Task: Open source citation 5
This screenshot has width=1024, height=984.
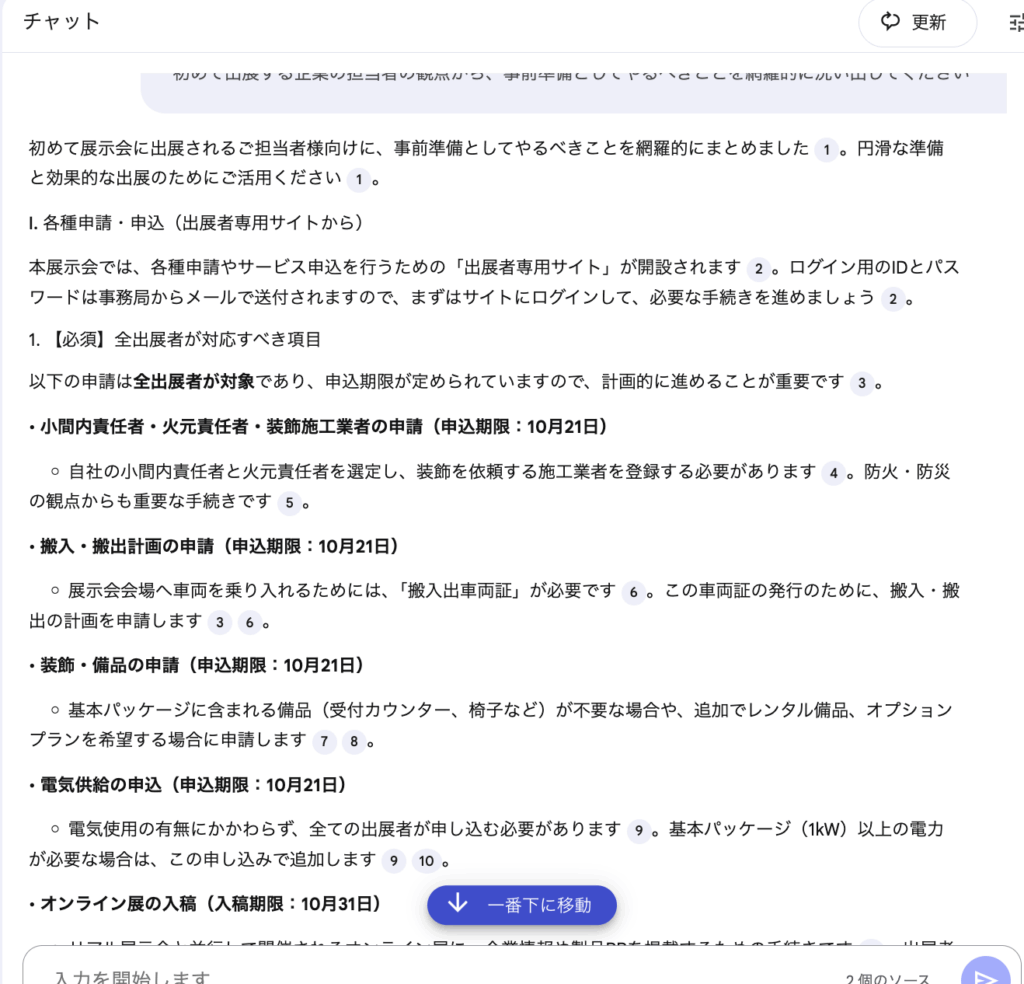Action: pos(289,502)
